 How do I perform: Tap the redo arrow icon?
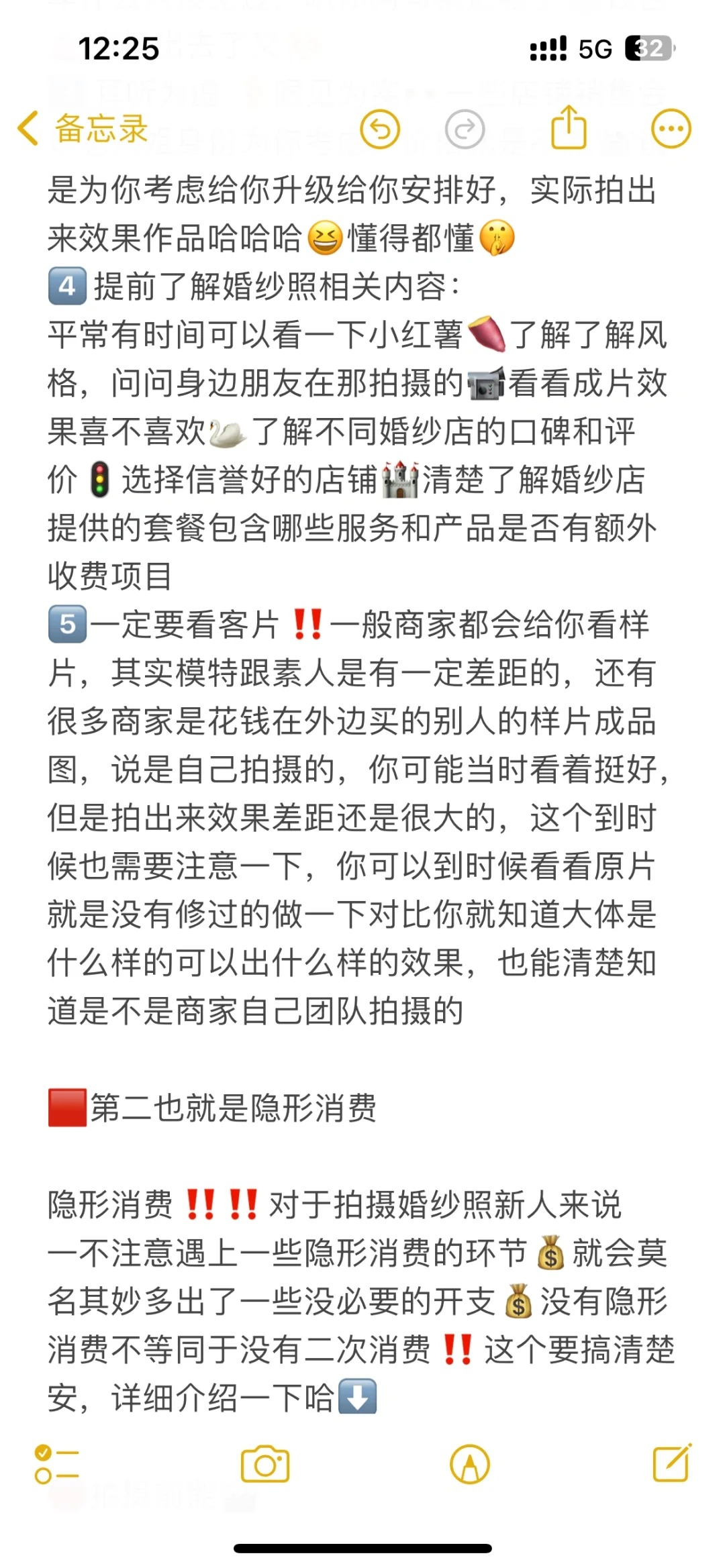(x=465, y=129)
